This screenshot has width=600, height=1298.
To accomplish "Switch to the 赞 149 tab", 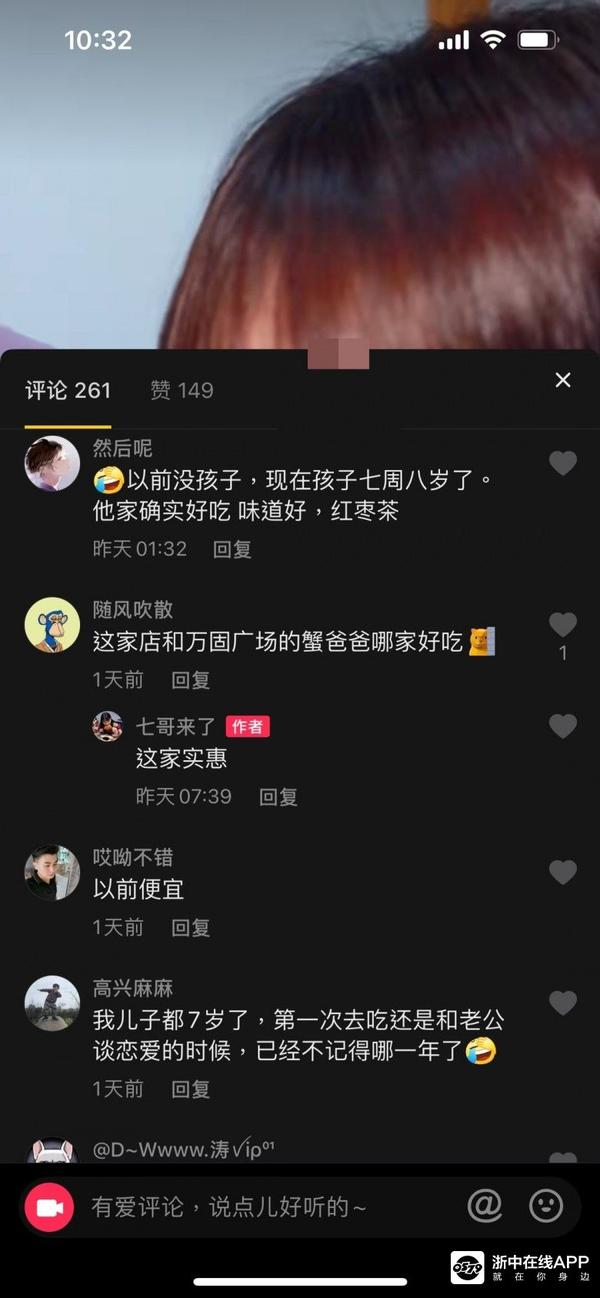I will 181,390.
